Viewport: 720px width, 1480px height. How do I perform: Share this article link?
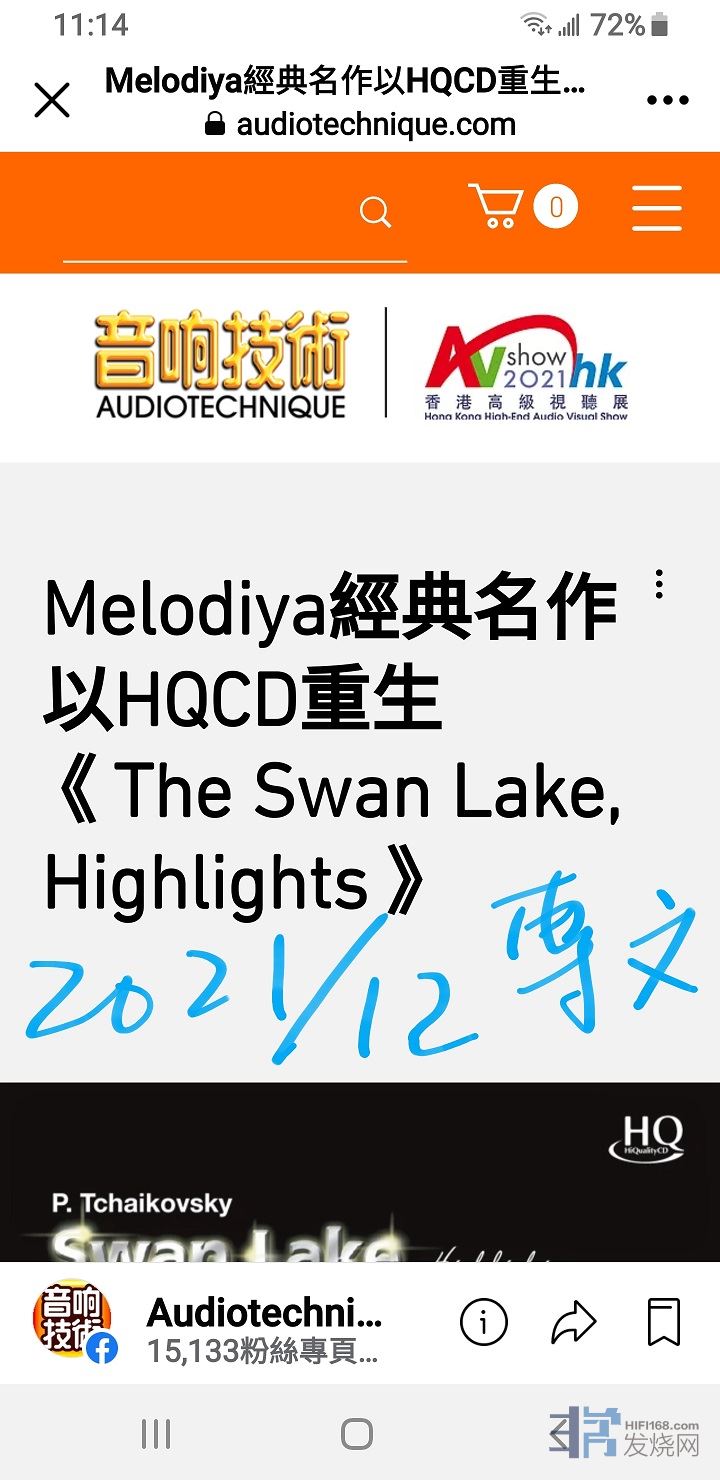(573, 1323)
